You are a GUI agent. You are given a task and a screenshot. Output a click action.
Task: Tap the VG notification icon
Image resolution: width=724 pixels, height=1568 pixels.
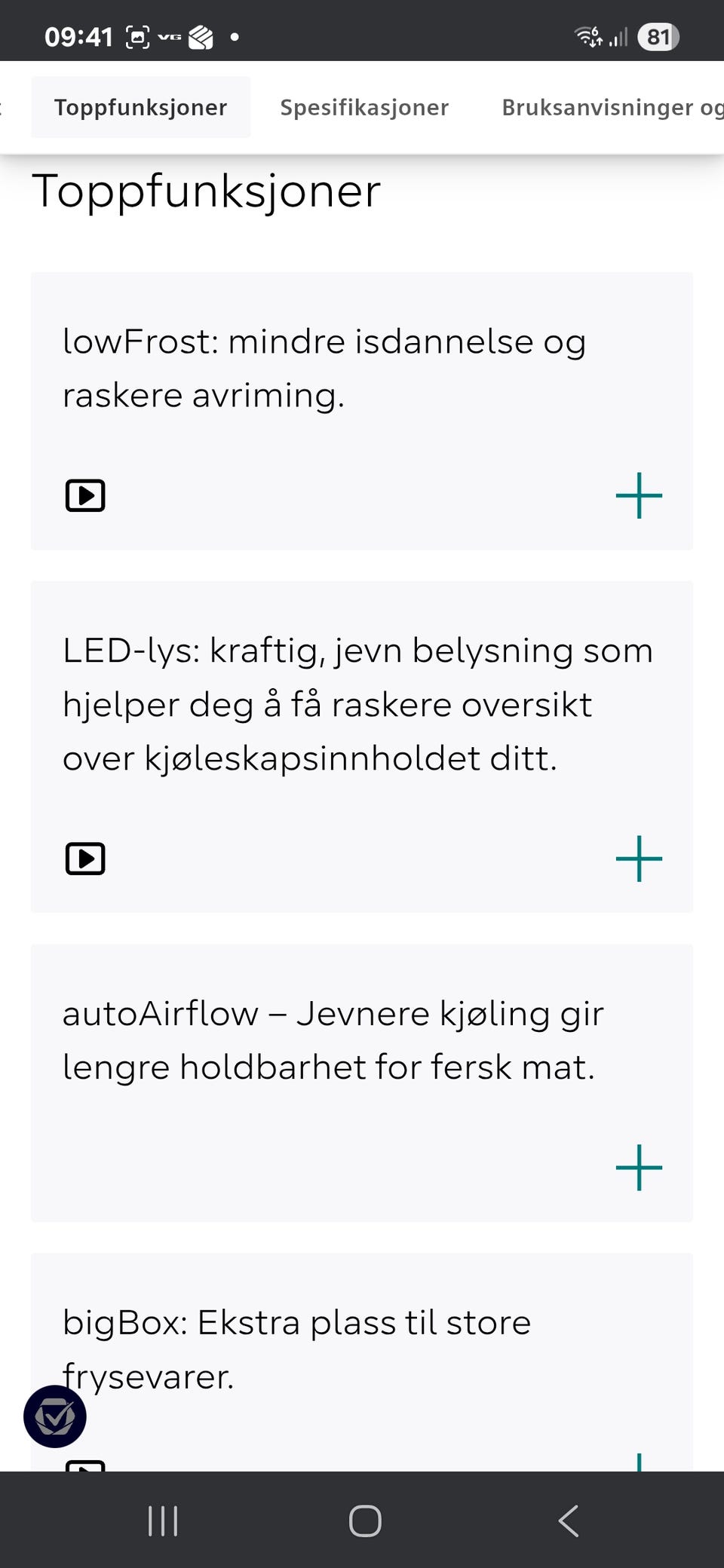[170, 35]
